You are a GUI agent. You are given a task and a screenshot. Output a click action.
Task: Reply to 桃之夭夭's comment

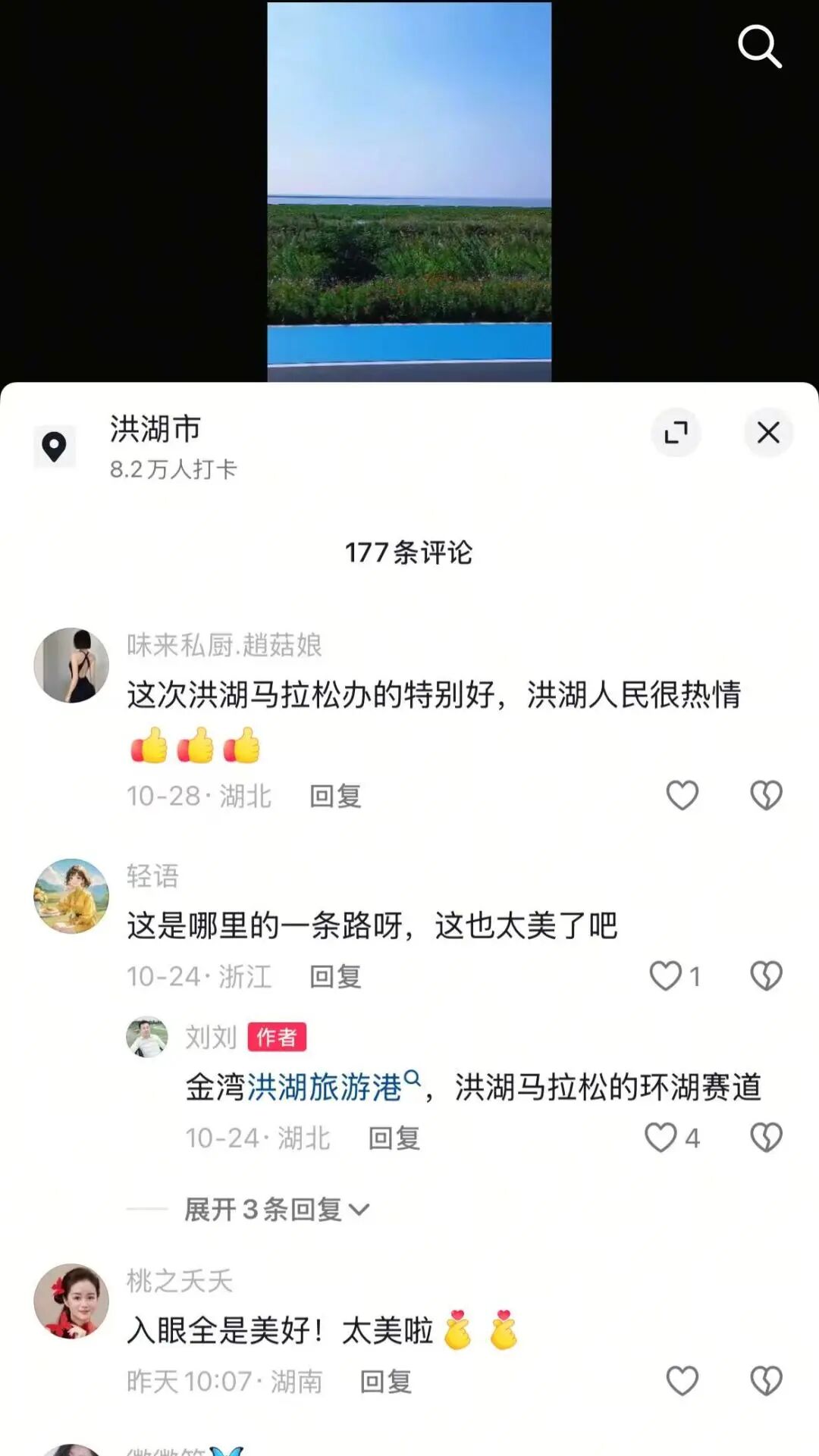[x=385, y=1381]
